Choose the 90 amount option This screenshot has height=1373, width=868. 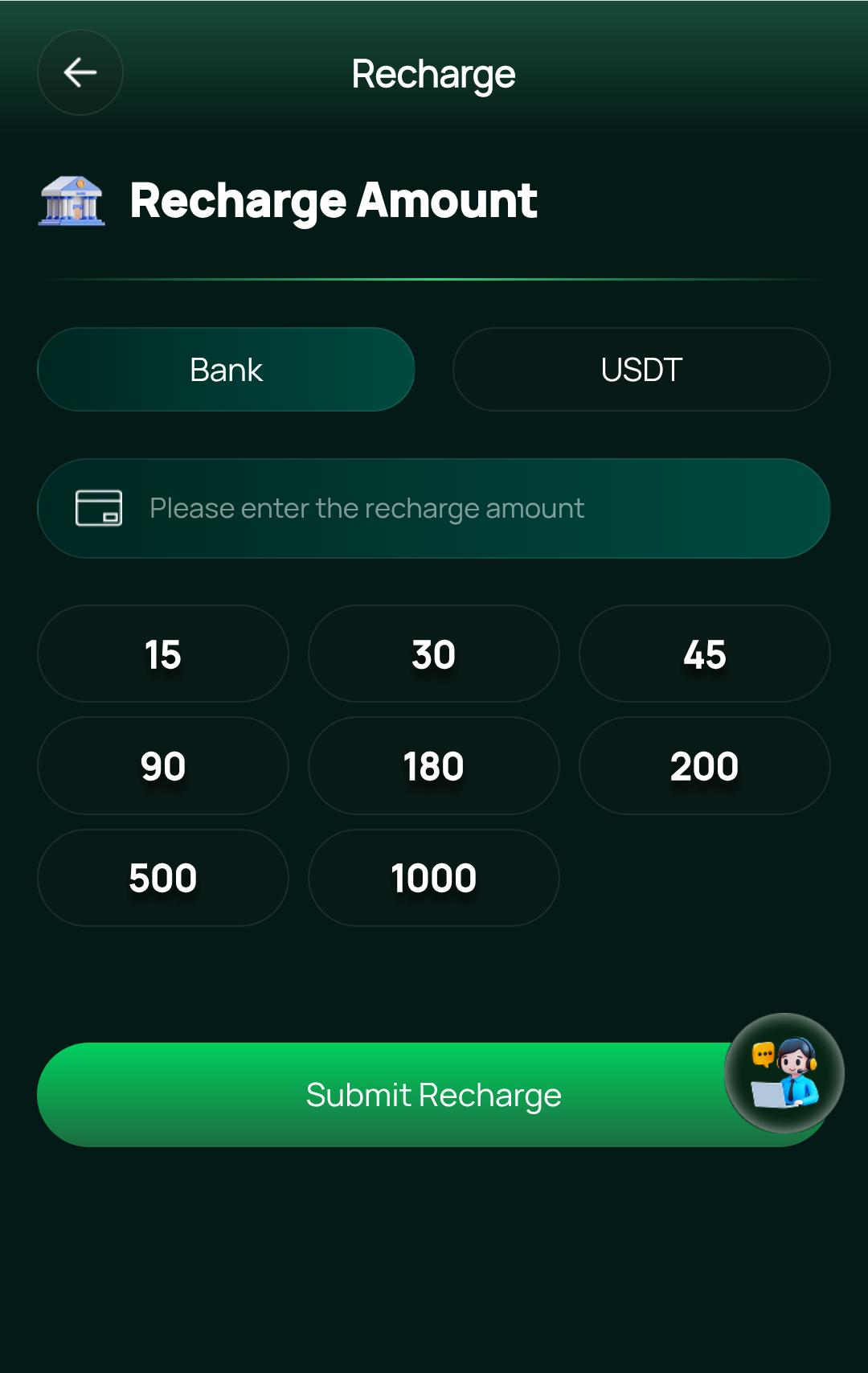pyautogui.click(x=163, y=765)
